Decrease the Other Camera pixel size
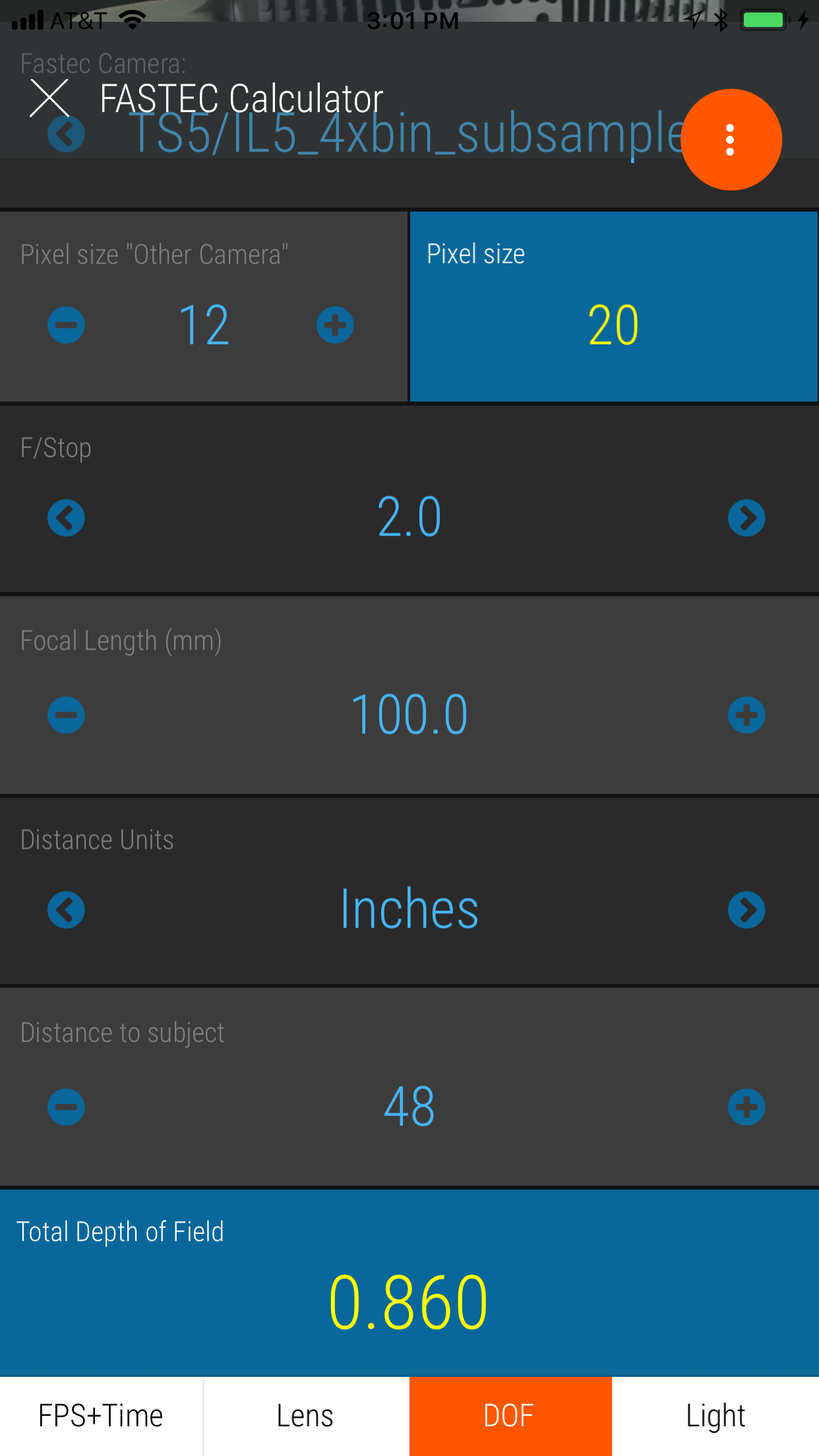Viewport: 819px width, 1456px height. [66, 325]
